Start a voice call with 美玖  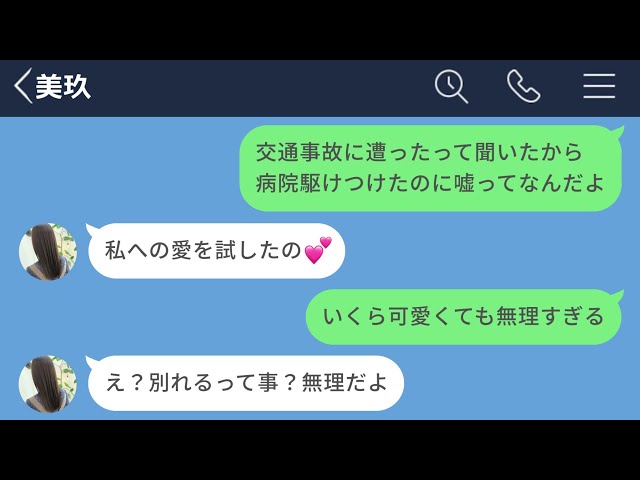523,86
